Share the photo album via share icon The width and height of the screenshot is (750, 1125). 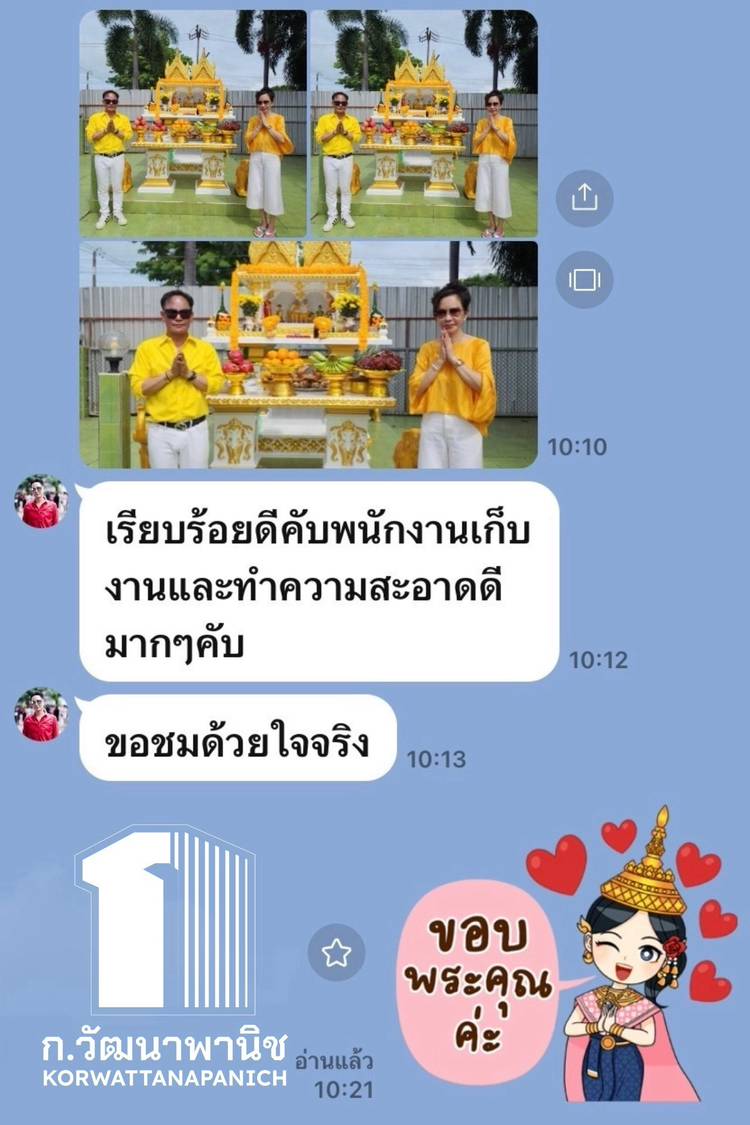[583, 198]
